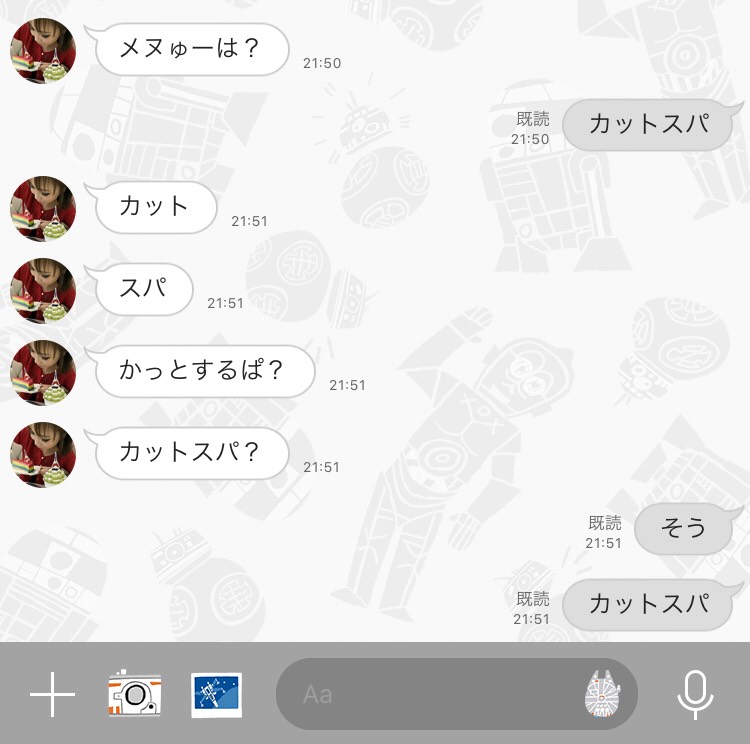750x744 pixels.
Task: Open the camera to take a photo
Action: (134, 694)
